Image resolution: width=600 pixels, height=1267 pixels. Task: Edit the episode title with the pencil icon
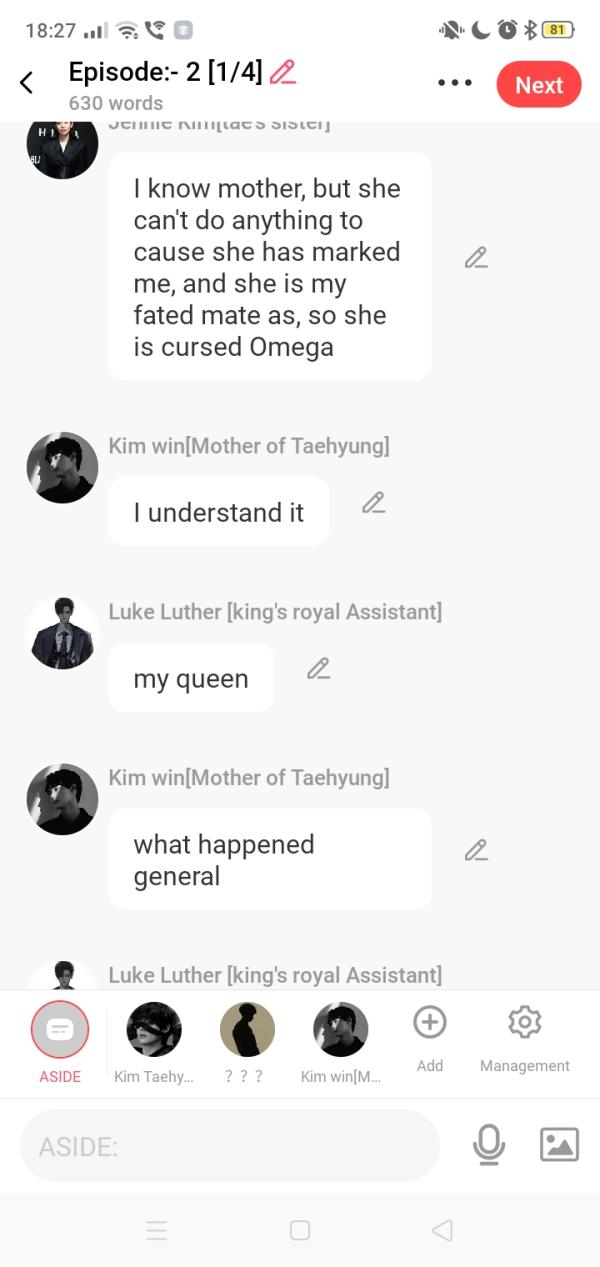(283, 72)
